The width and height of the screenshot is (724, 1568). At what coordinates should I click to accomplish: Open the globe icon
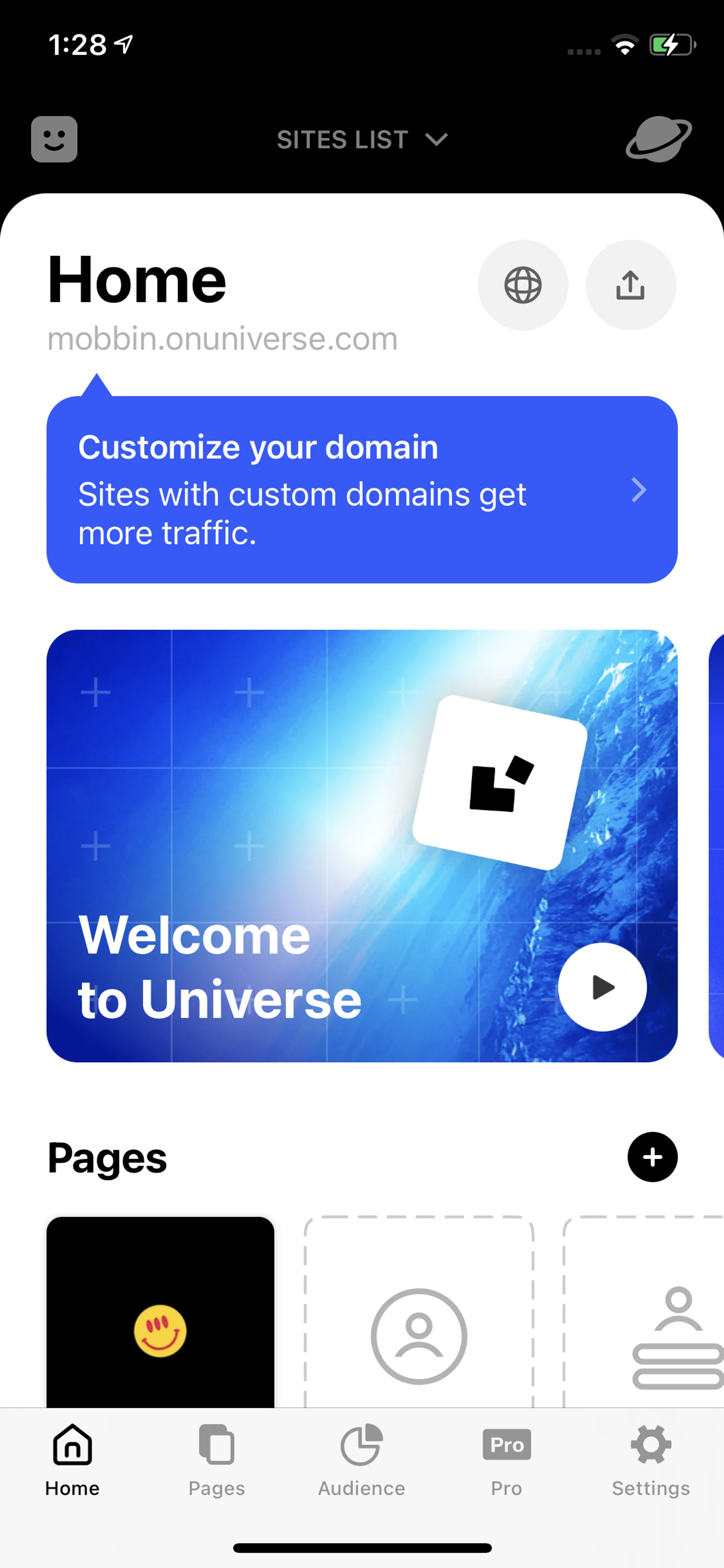click(x=523, y=285)
